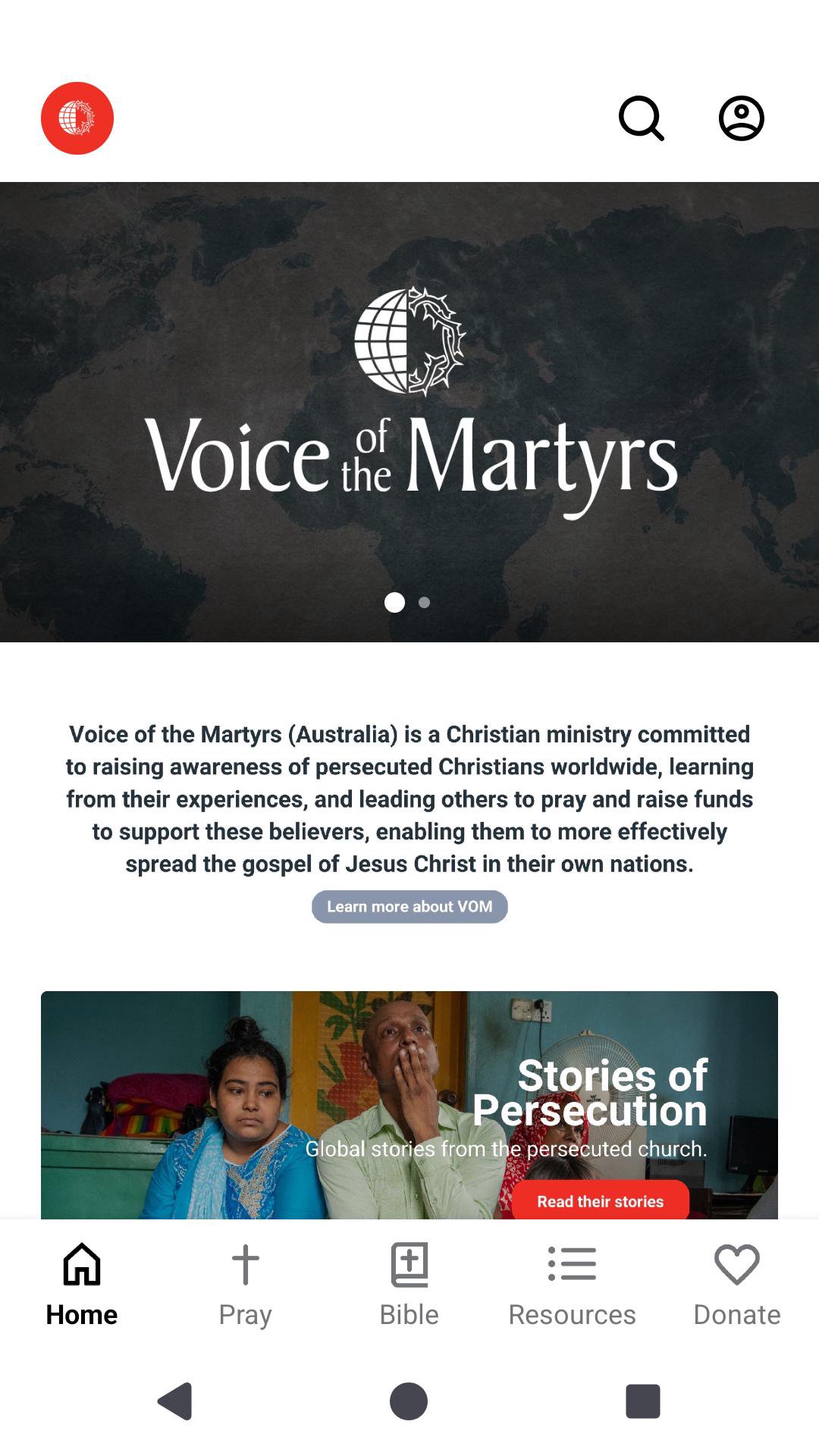This screenshot has height=1456, width=819.
Task: Open the search icon
Action: [x=642, y=118]
